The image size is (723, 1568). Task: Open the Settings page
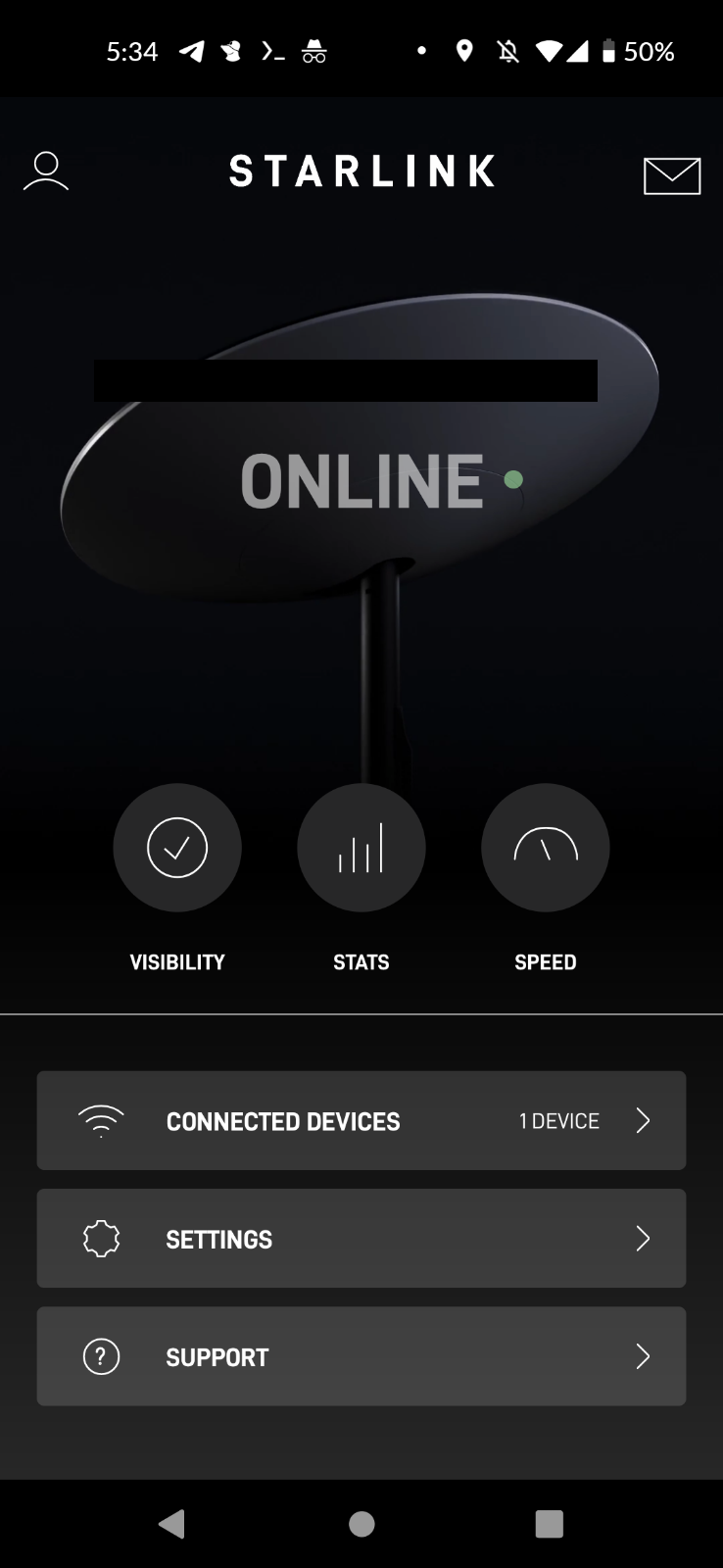[219, 1239]
